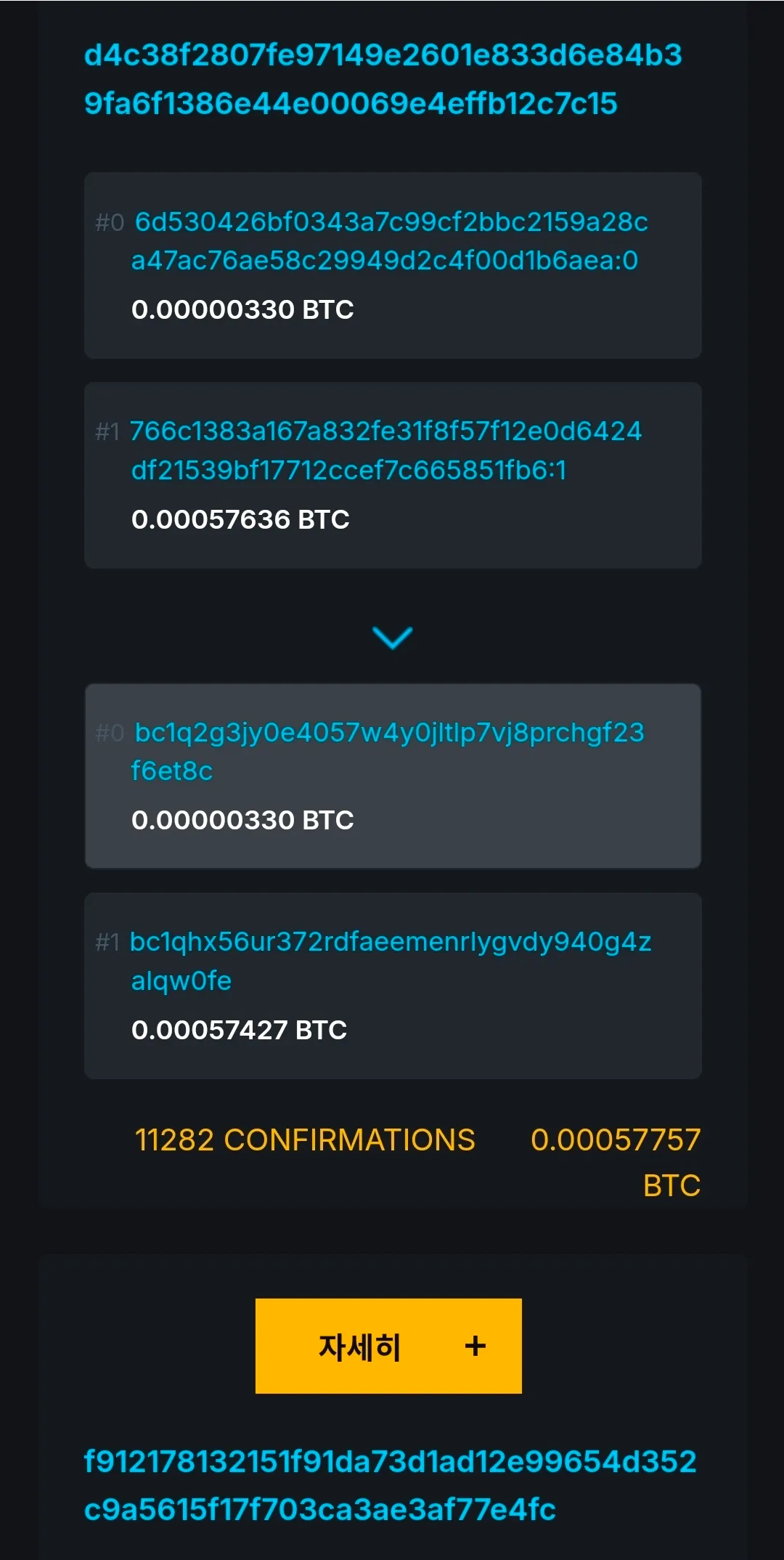
Task: Open transaction hash starting with d4c38f28
Action: [x=383, y=79]
